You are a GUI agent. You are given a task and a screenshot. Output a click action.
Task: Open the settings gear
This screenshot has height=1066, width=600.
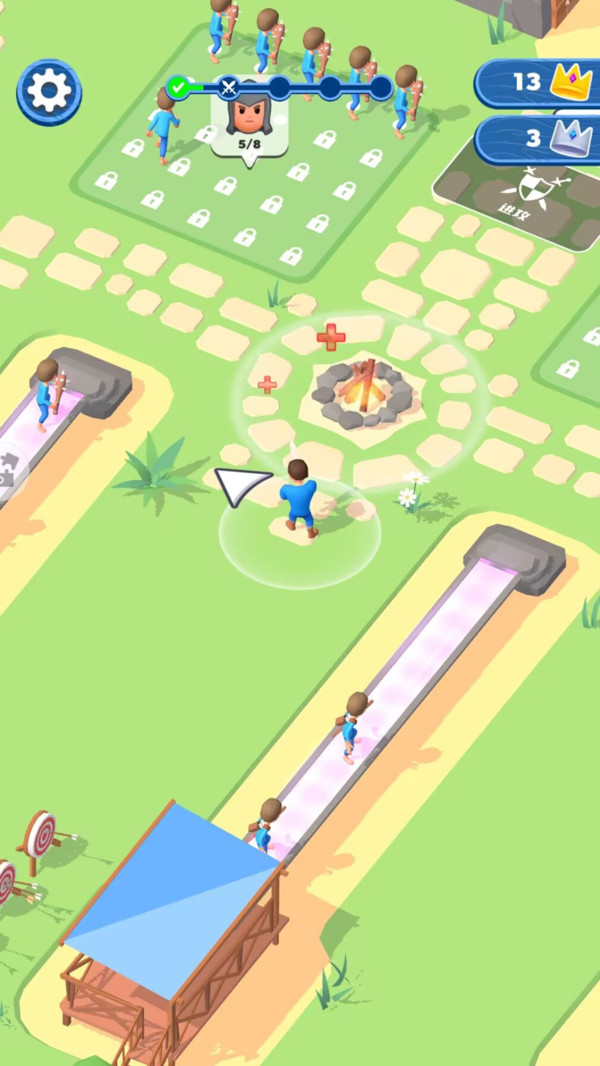point(49,92)
